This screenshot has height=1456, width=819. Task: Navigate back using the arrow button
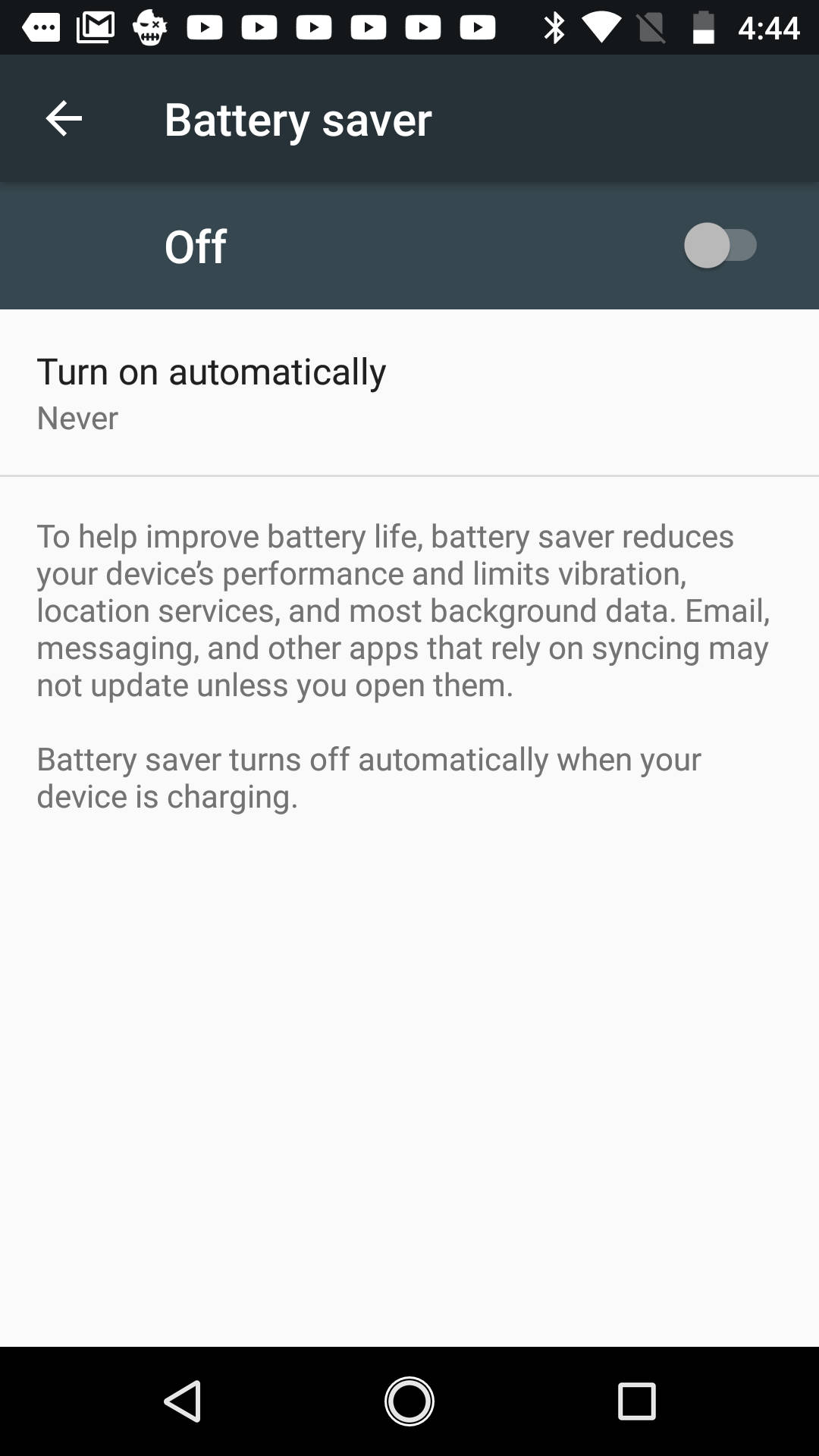[x=64, y=119]
